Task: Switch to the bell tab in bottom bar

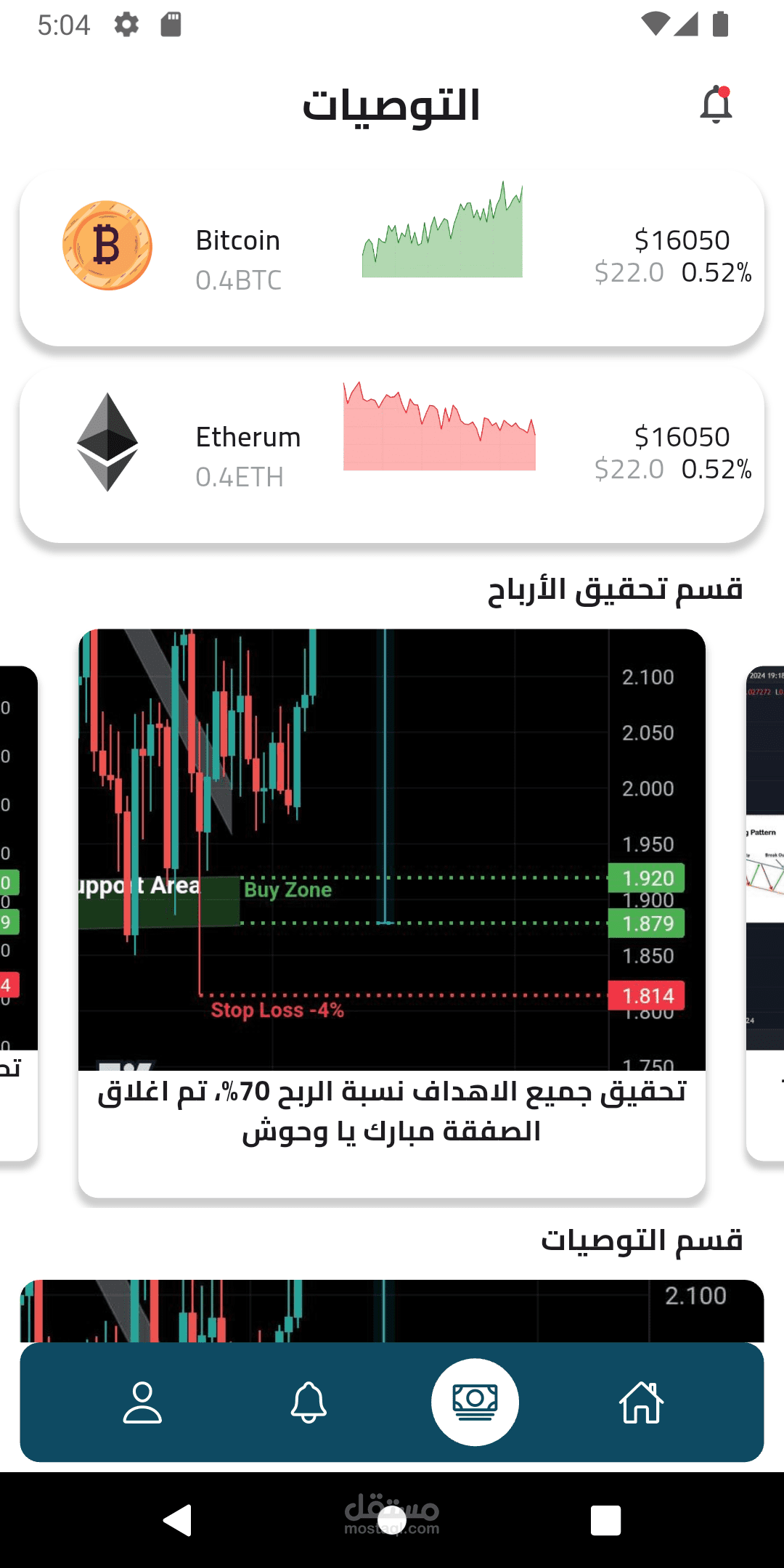Action: pyautogui.click(x=309, y=1402)
